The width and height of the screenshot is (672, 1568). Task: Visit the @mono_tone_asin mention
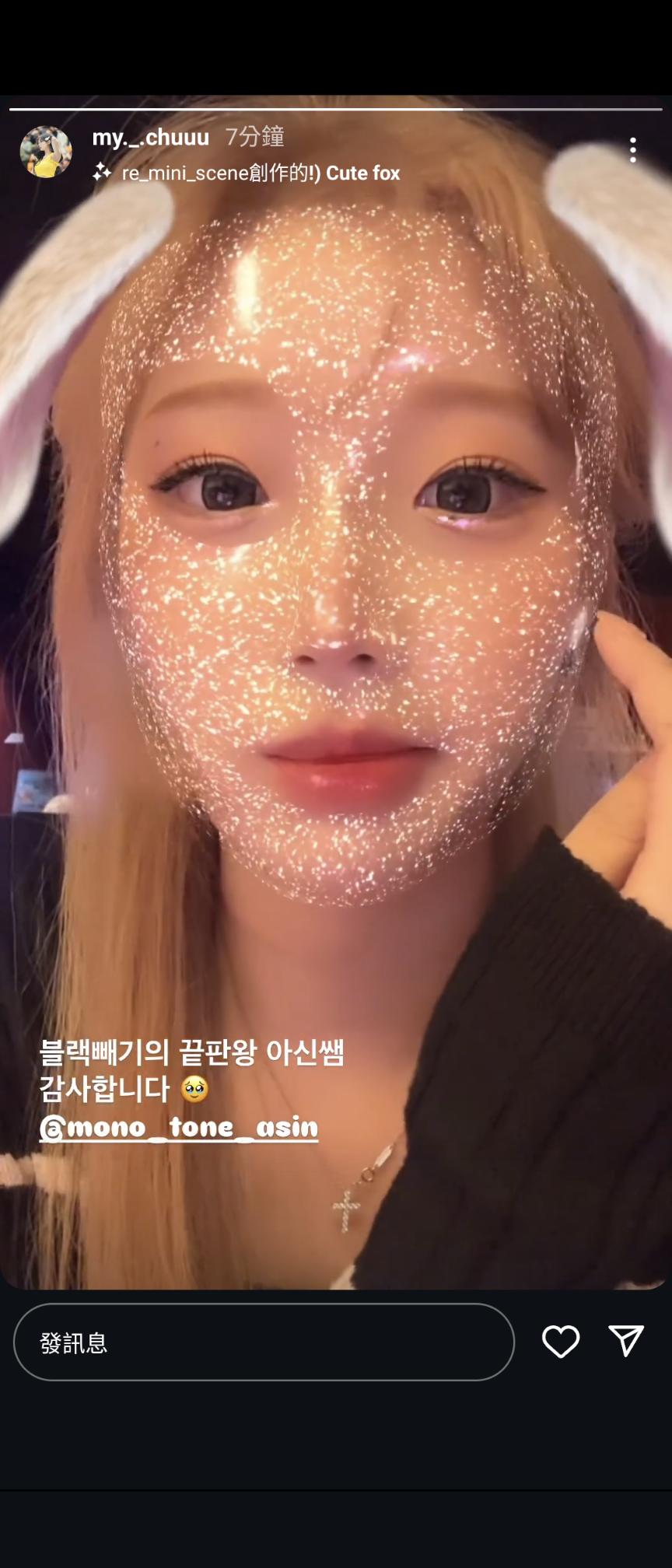[179, 1127]
